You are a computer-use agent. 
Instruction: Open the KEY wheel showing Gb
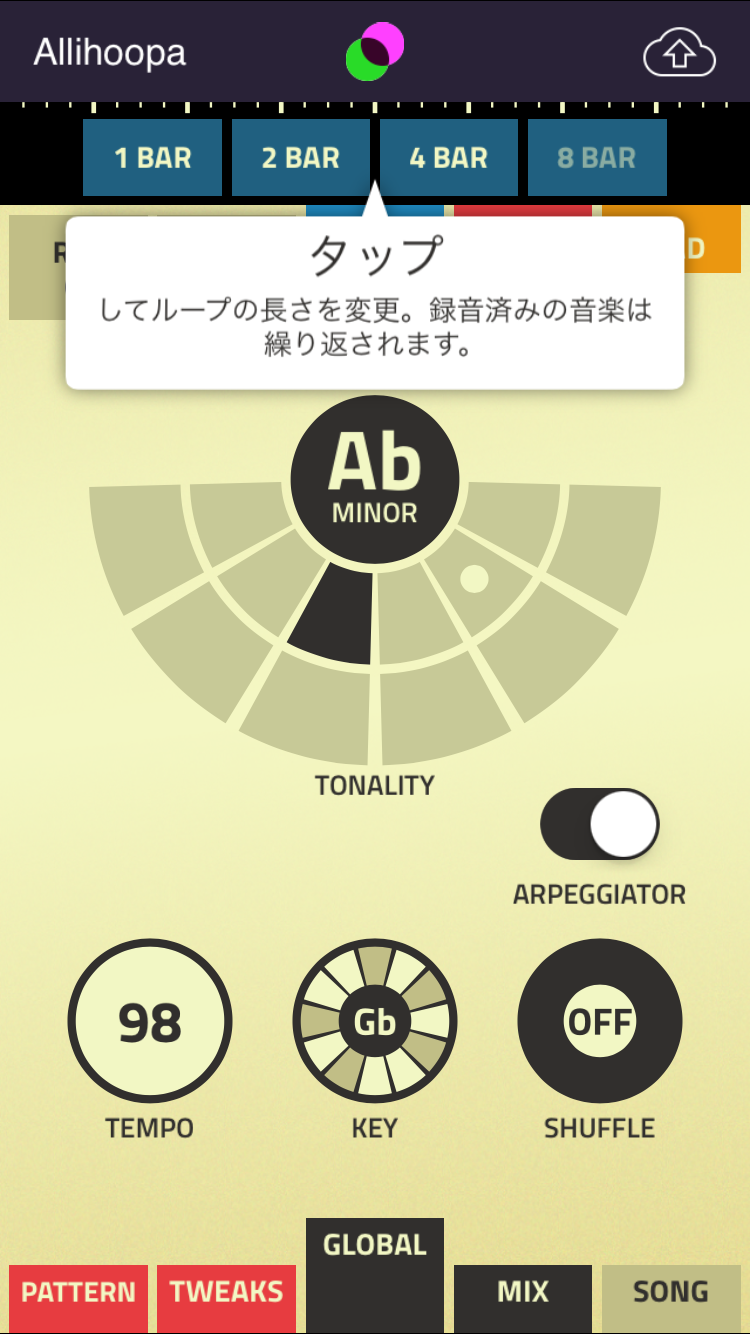point(375,1022)
